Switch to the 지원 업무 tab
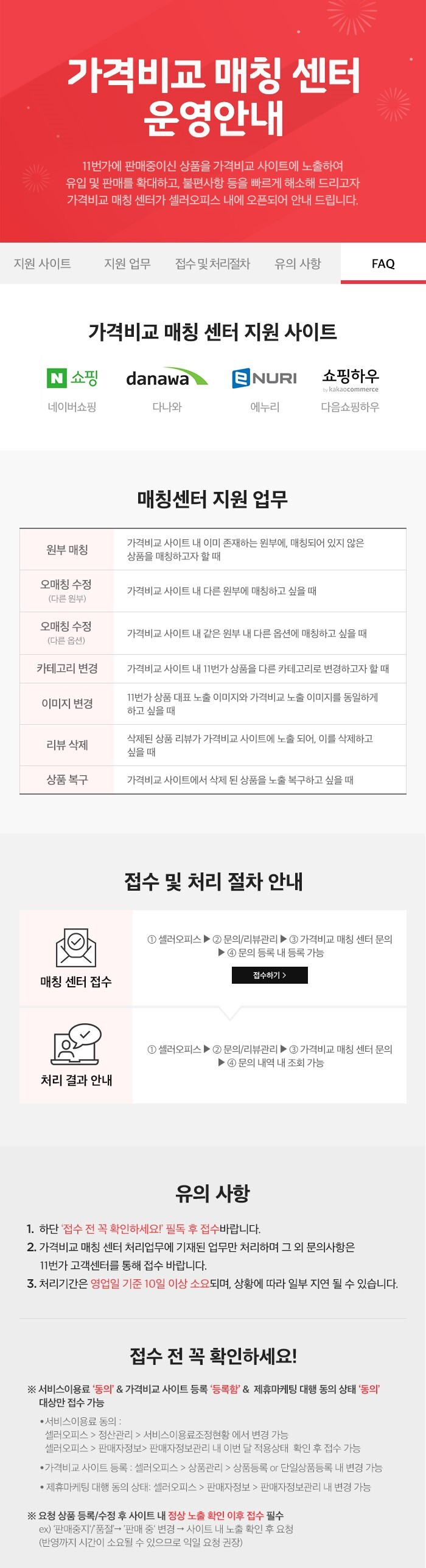426x1568 pixels. click(x=127, y=264)
